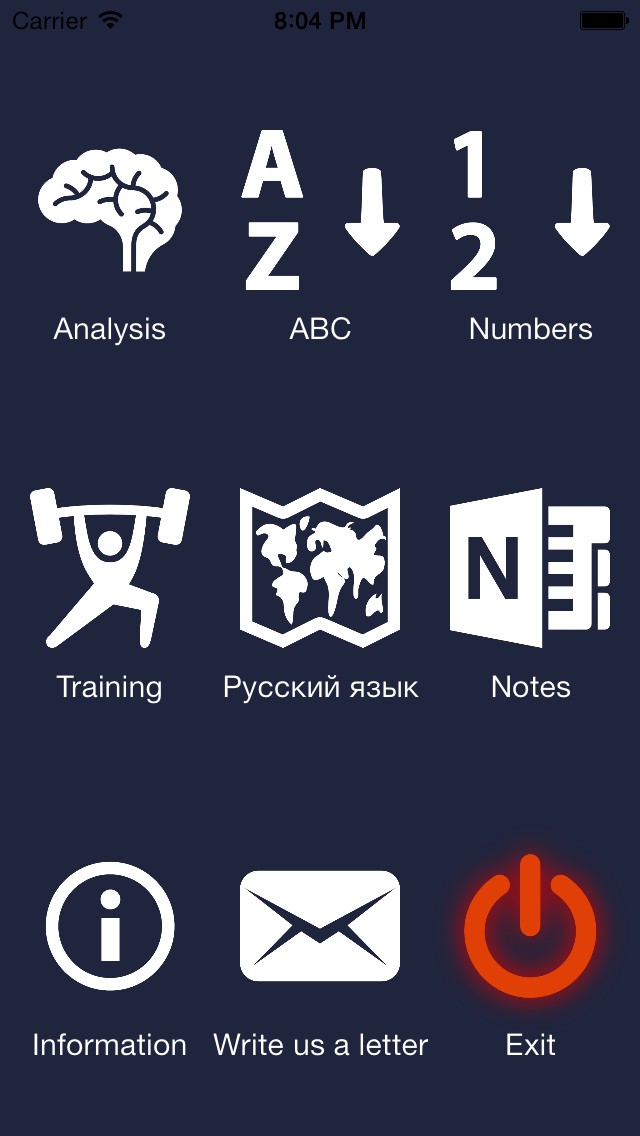Switch language via Русский язык map icon

click(x=320, y=568)
